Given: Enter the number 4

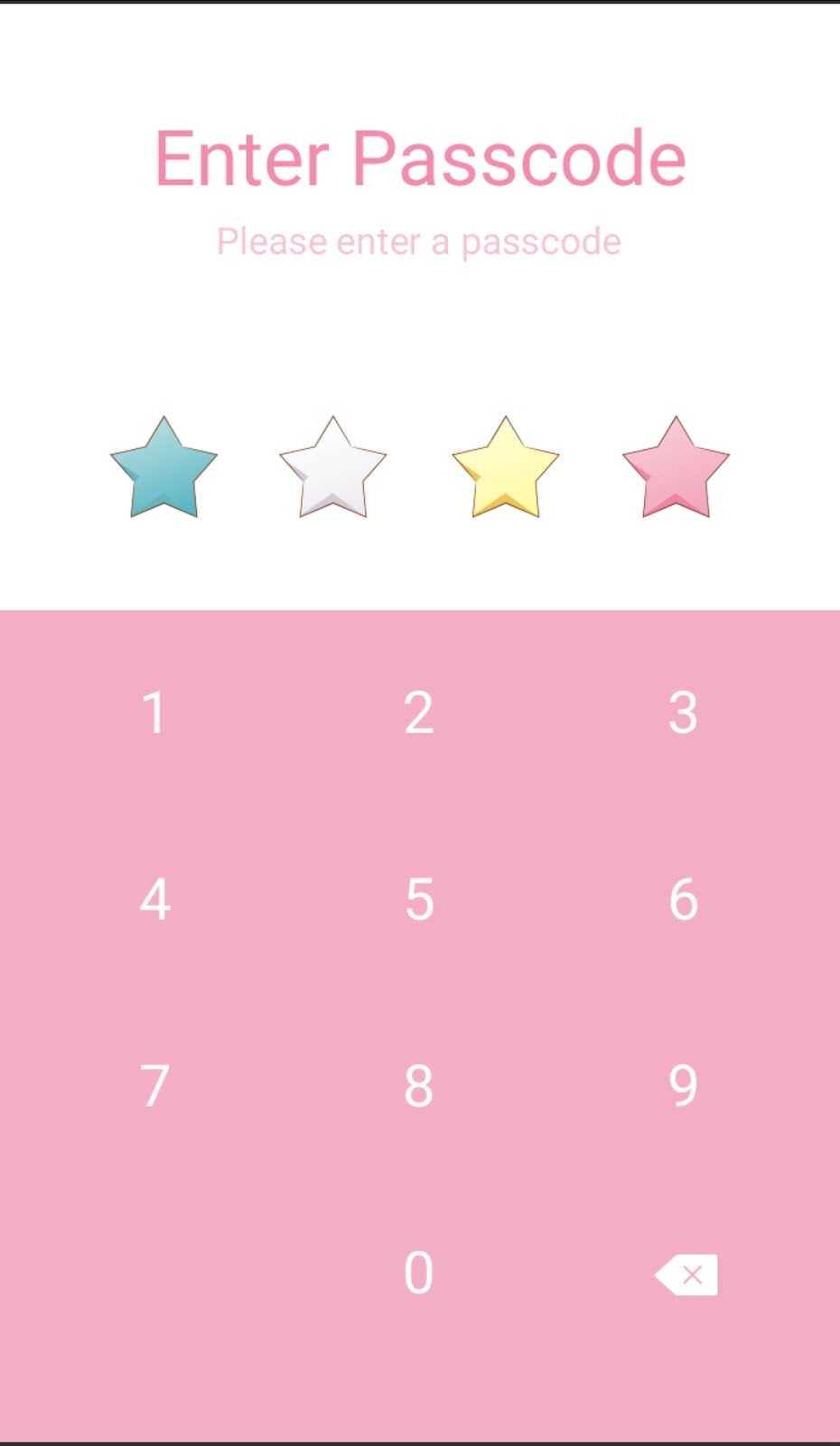Looking at the screenshot, I should (x=154, y=899).
